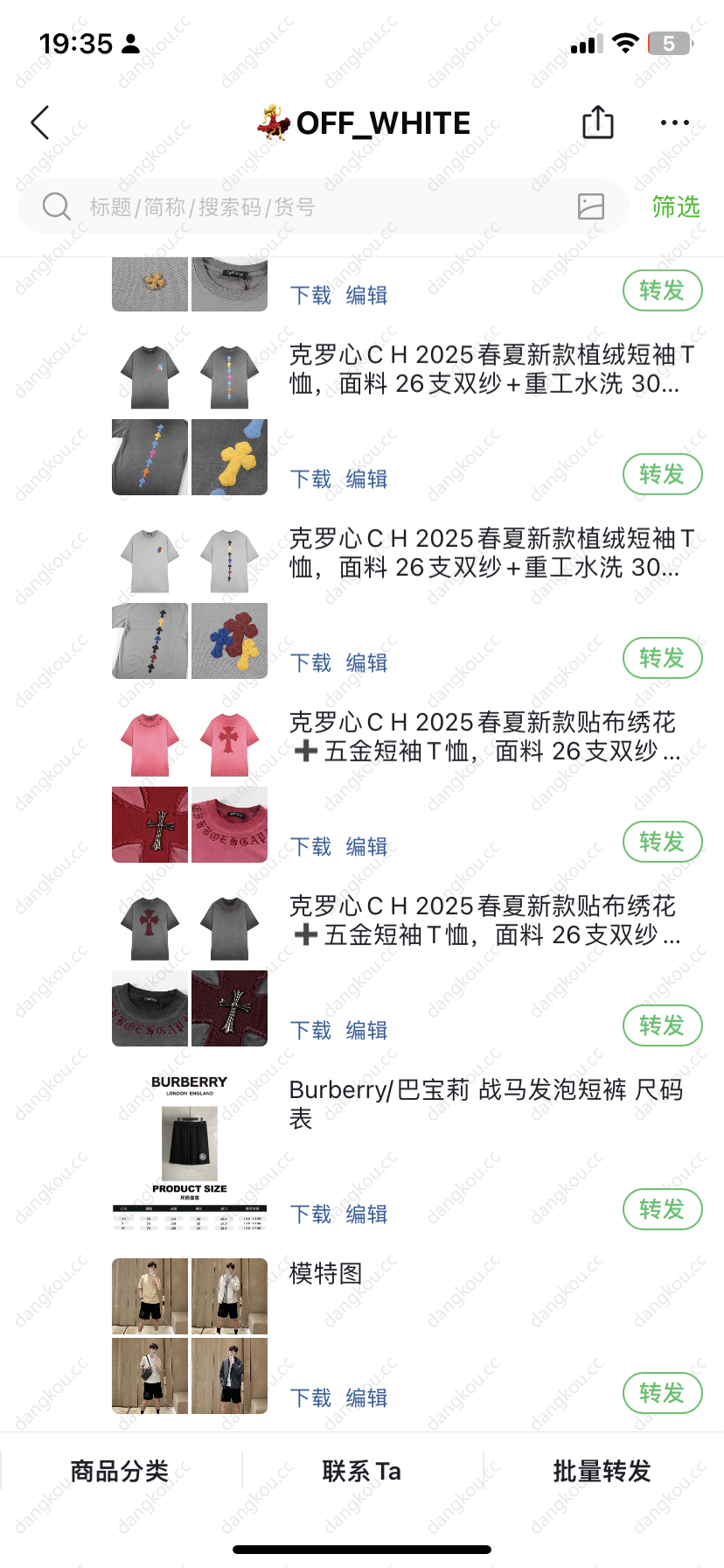Screen dimensions: 724x1568
Task: Open the pink cross T-shirt product photos
Action: point(190,786)
